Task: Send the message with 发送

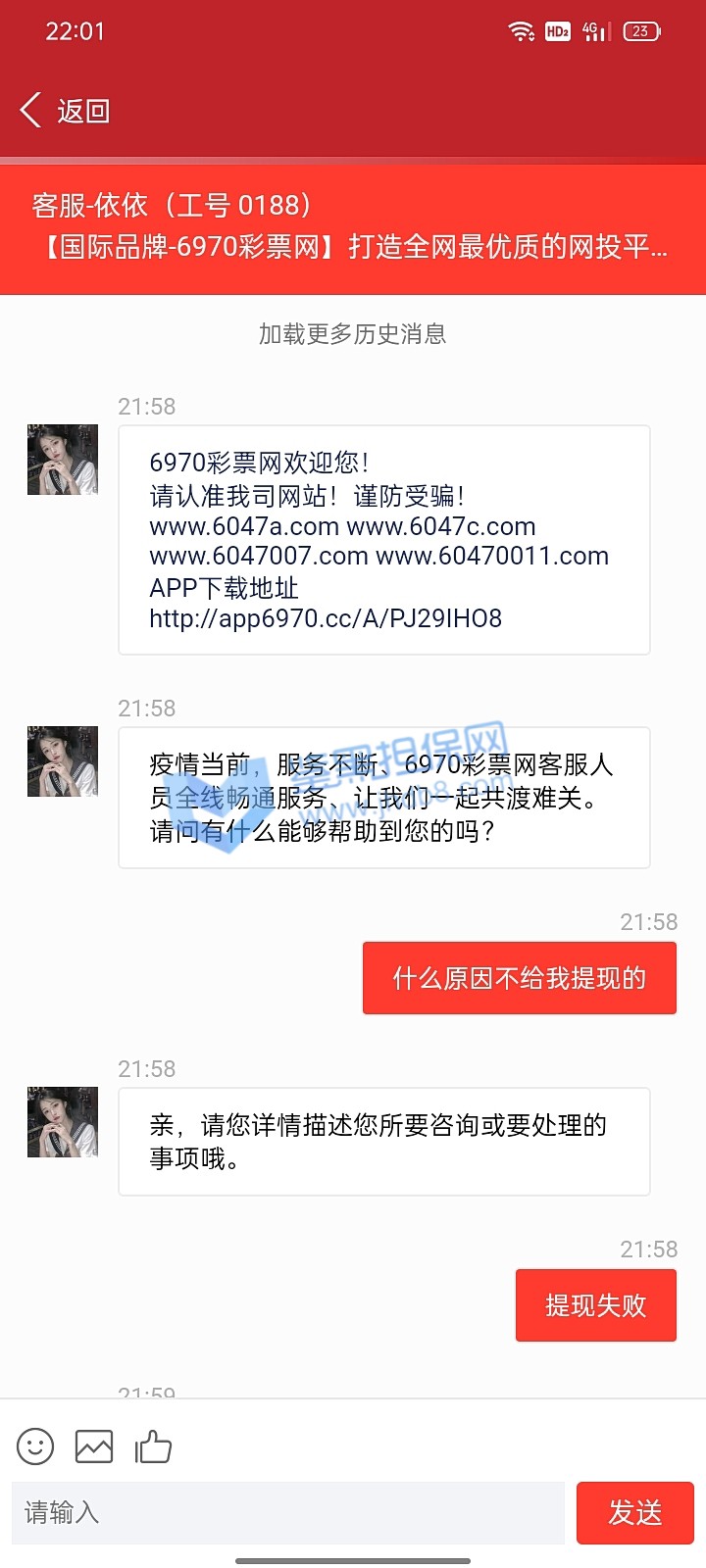Action: 634,1512
